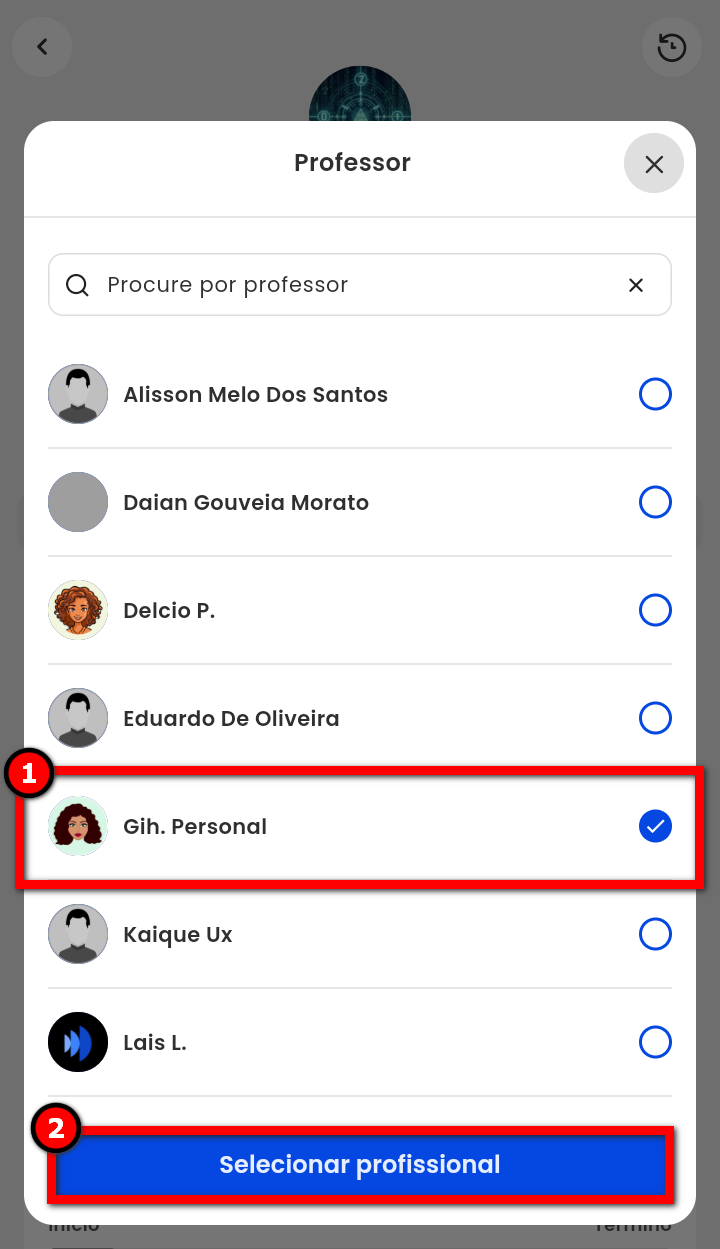Select Kaique Ux as professor
The image size is (720, 1249).
[655, 934]
